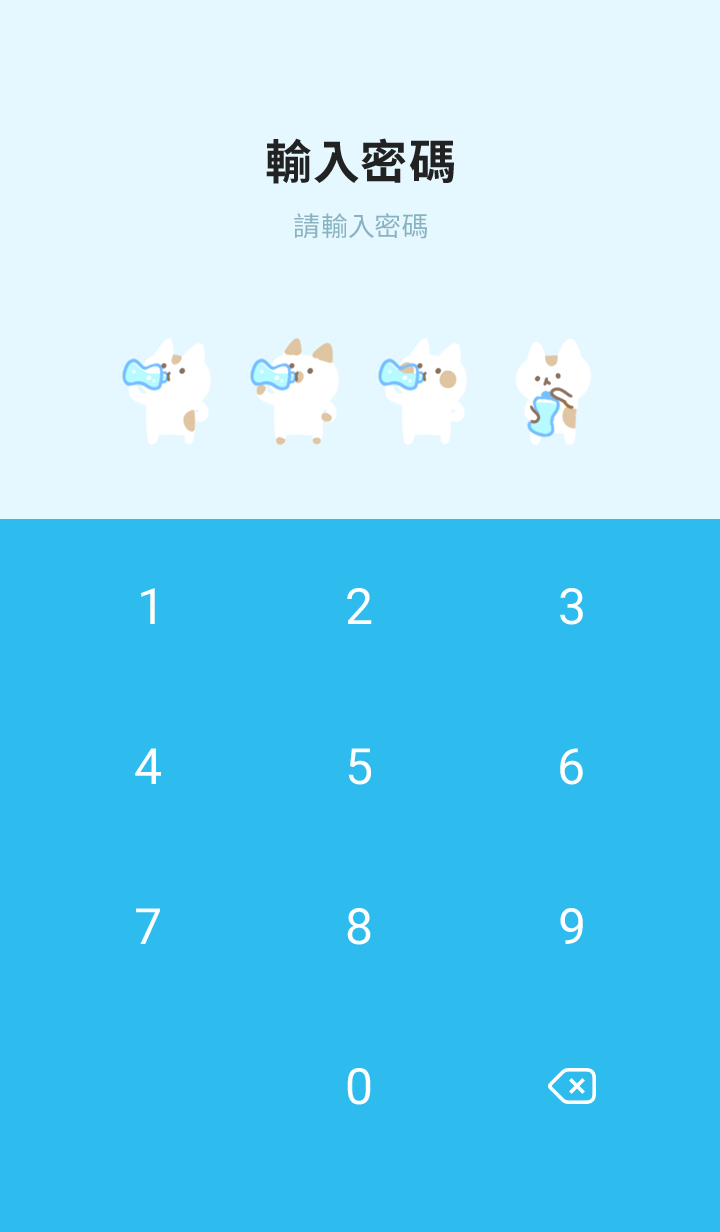Viewport: 720px width, 1232px height.
Task: Input the number 4 key
Action: point(148,767)
